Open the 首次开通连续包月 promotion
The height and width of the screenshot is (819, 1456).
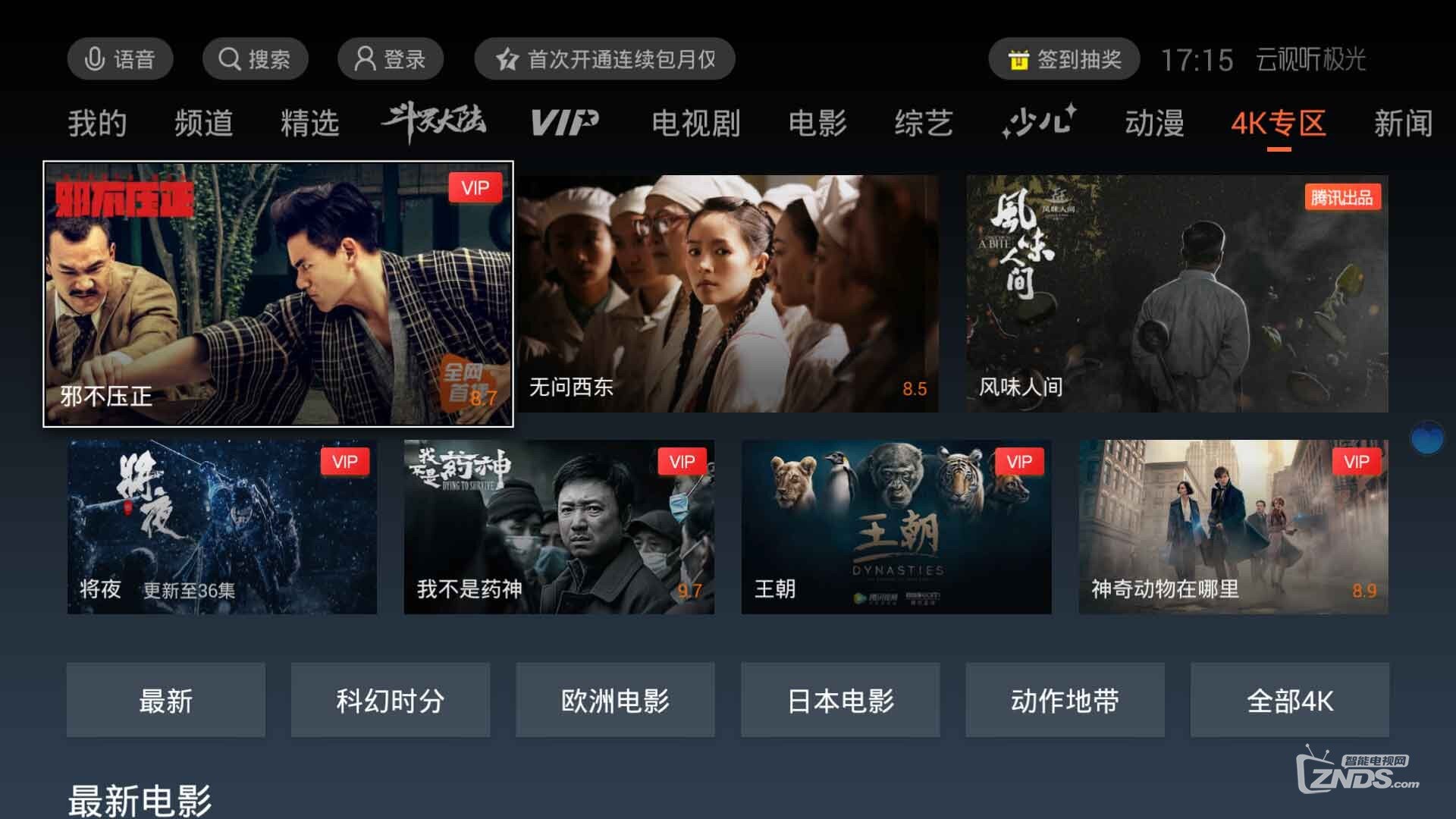[604, 59]
